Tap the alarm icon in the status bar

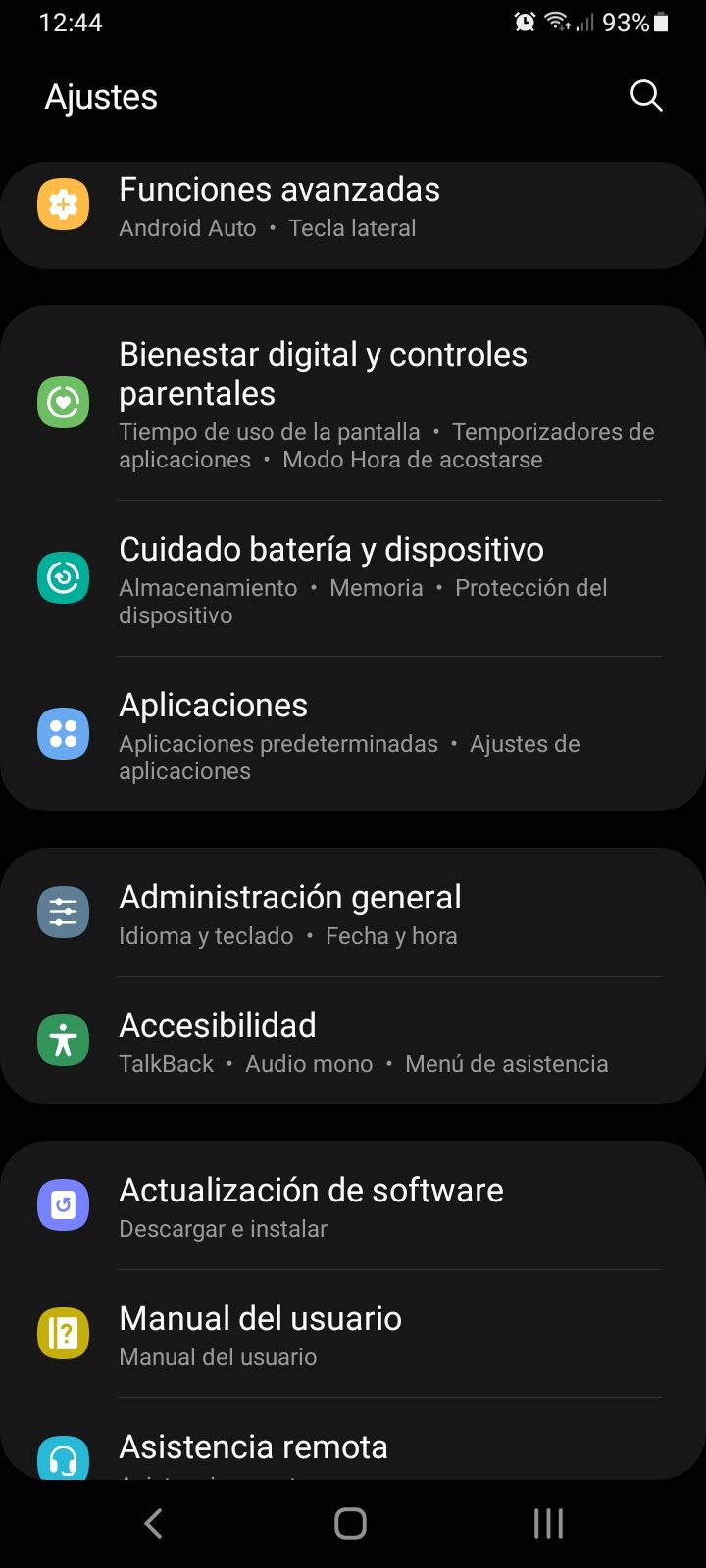(525, 22)
